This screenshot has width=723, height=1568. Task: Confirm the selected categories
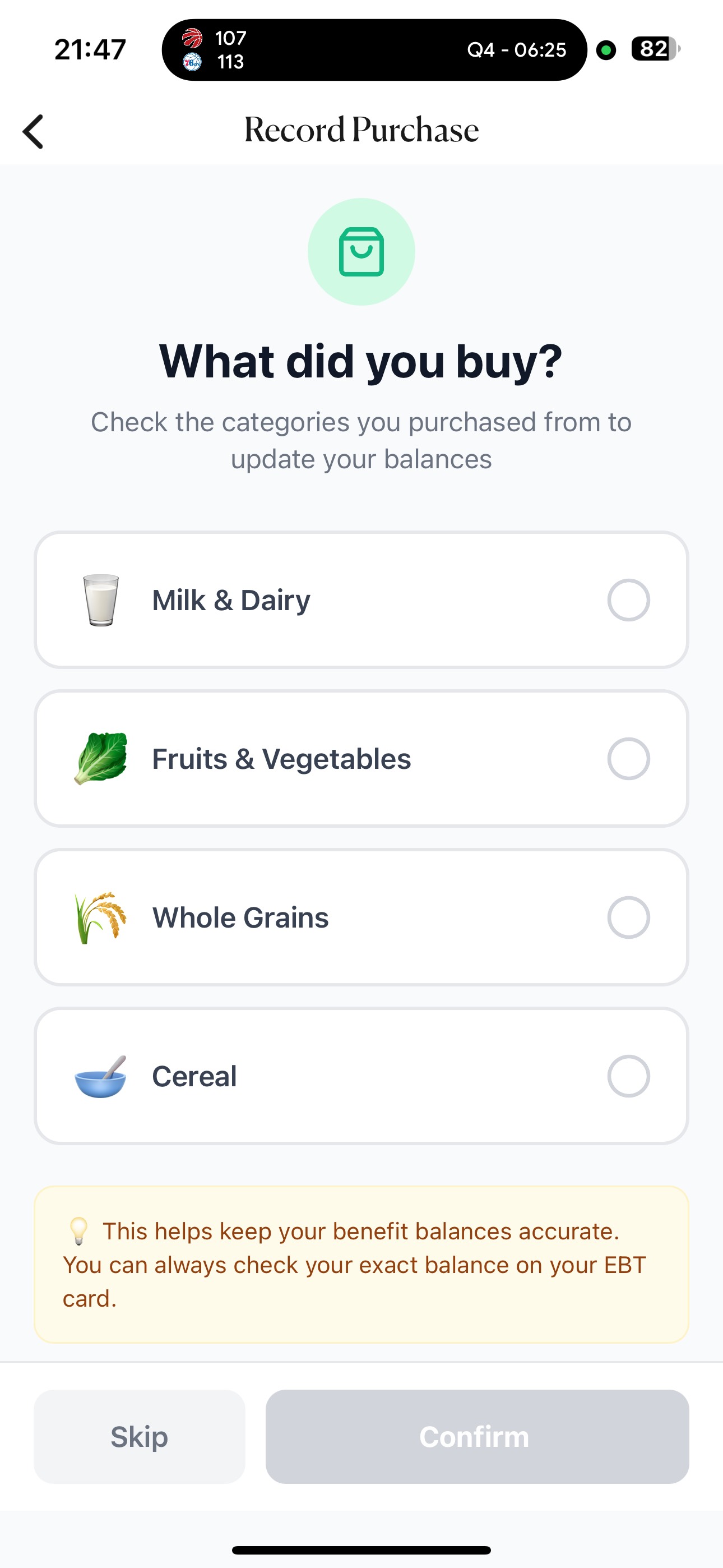pyautogui.click(x=476, y=1437)
